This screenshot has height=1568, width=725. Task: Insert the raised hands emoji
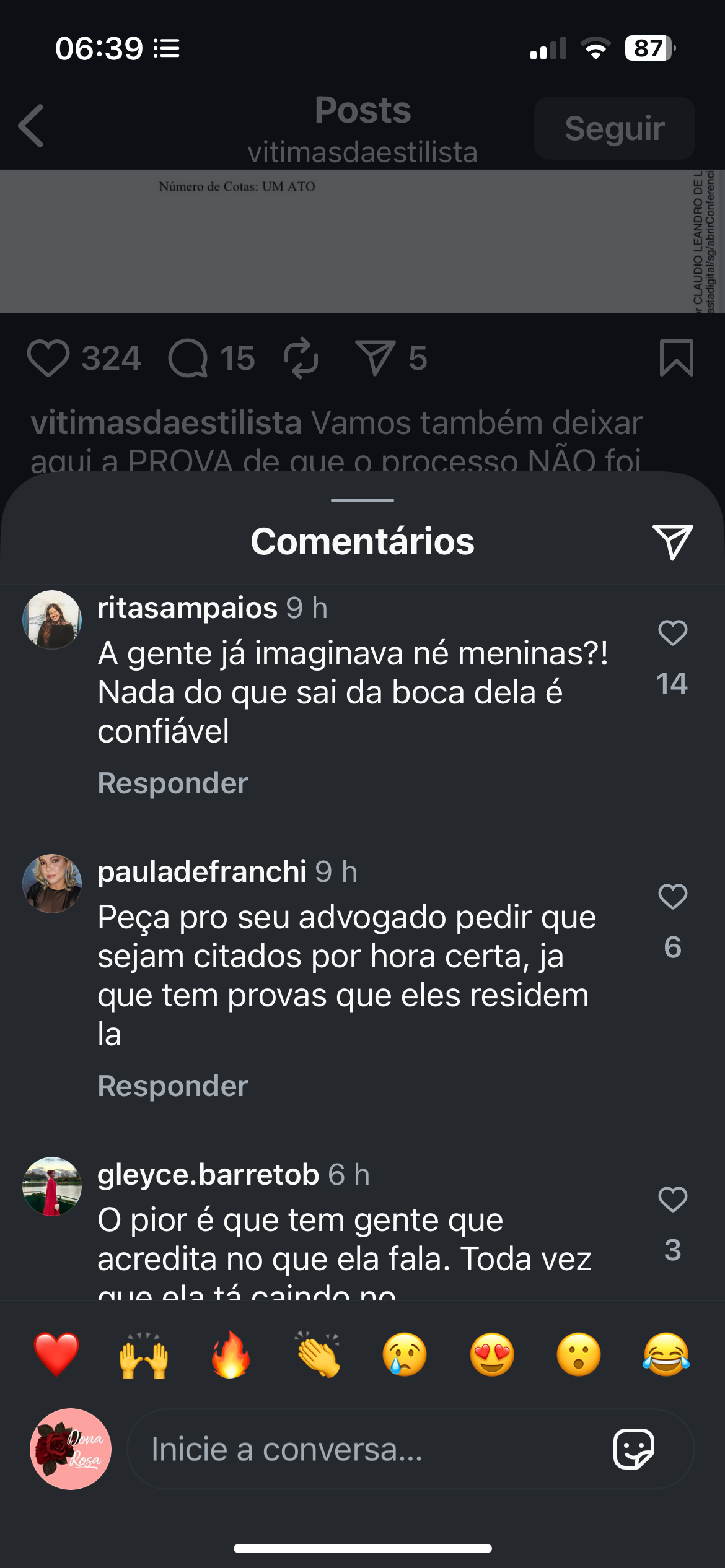point(144,1354)
